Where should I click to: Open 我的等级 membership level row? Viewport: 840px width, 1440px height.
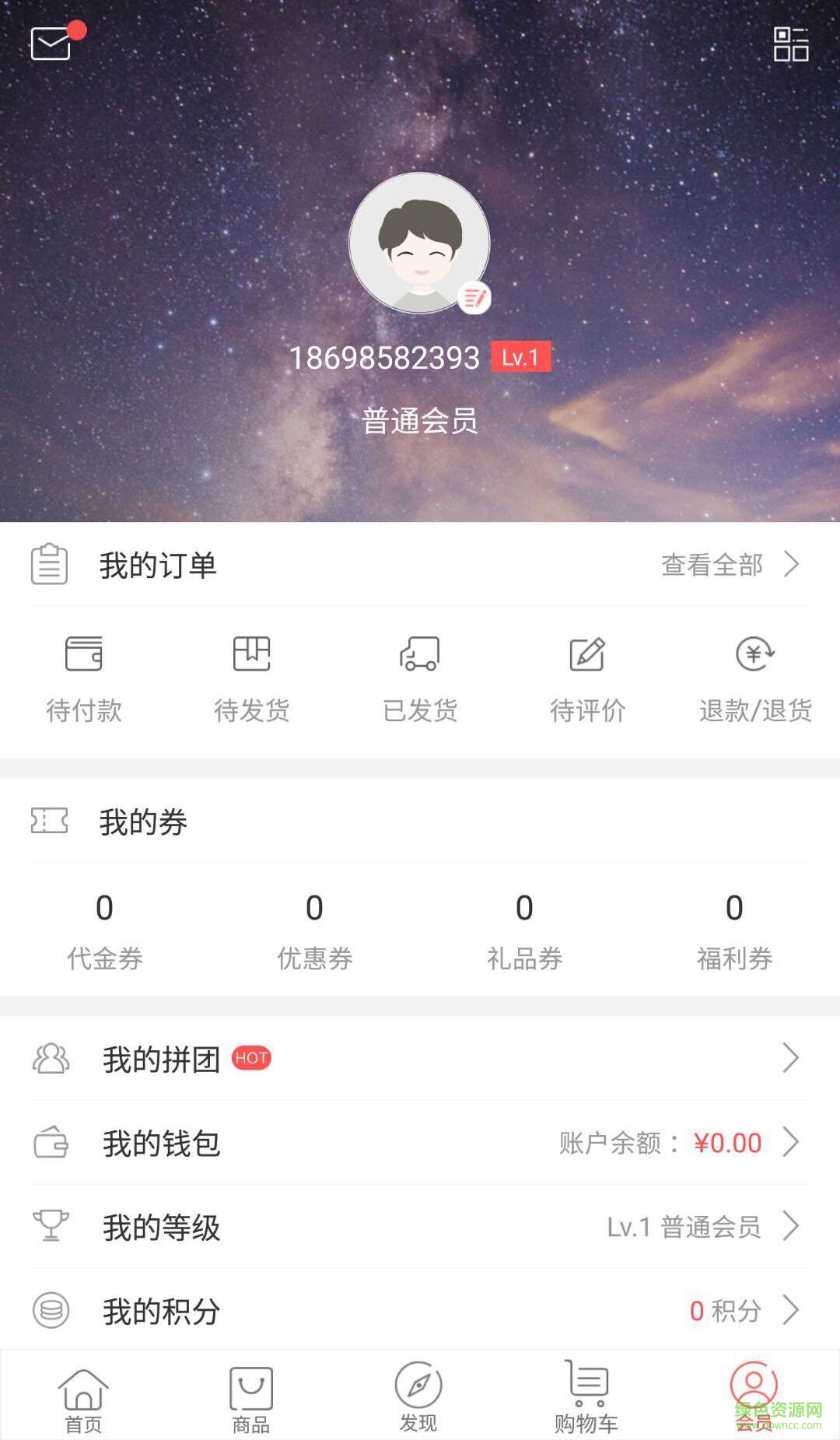pyautogui.click(x=420, y=1227)
